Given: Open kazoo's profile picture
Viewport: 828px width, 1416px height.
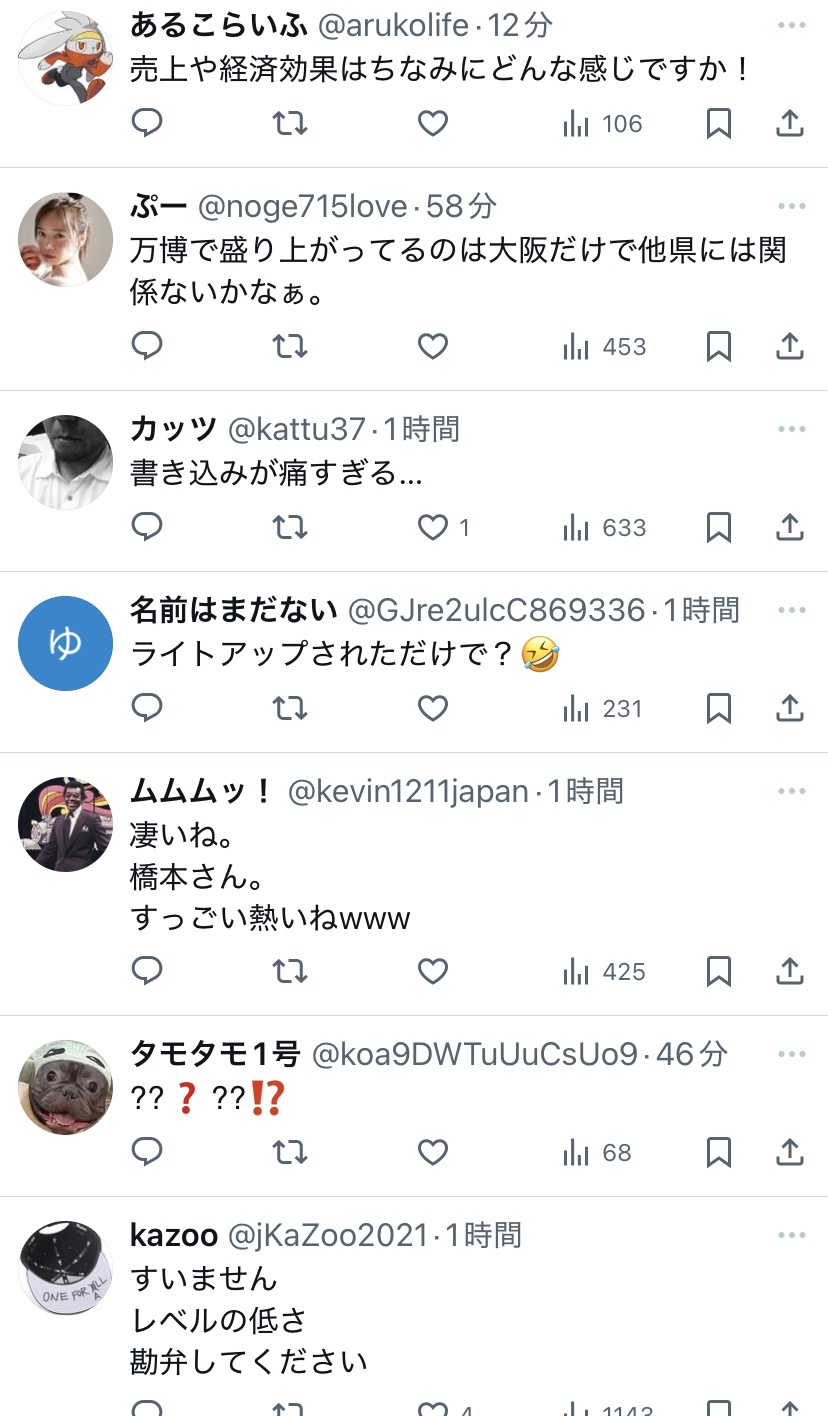Looking at the screenshot, I should coord(66,1267).
